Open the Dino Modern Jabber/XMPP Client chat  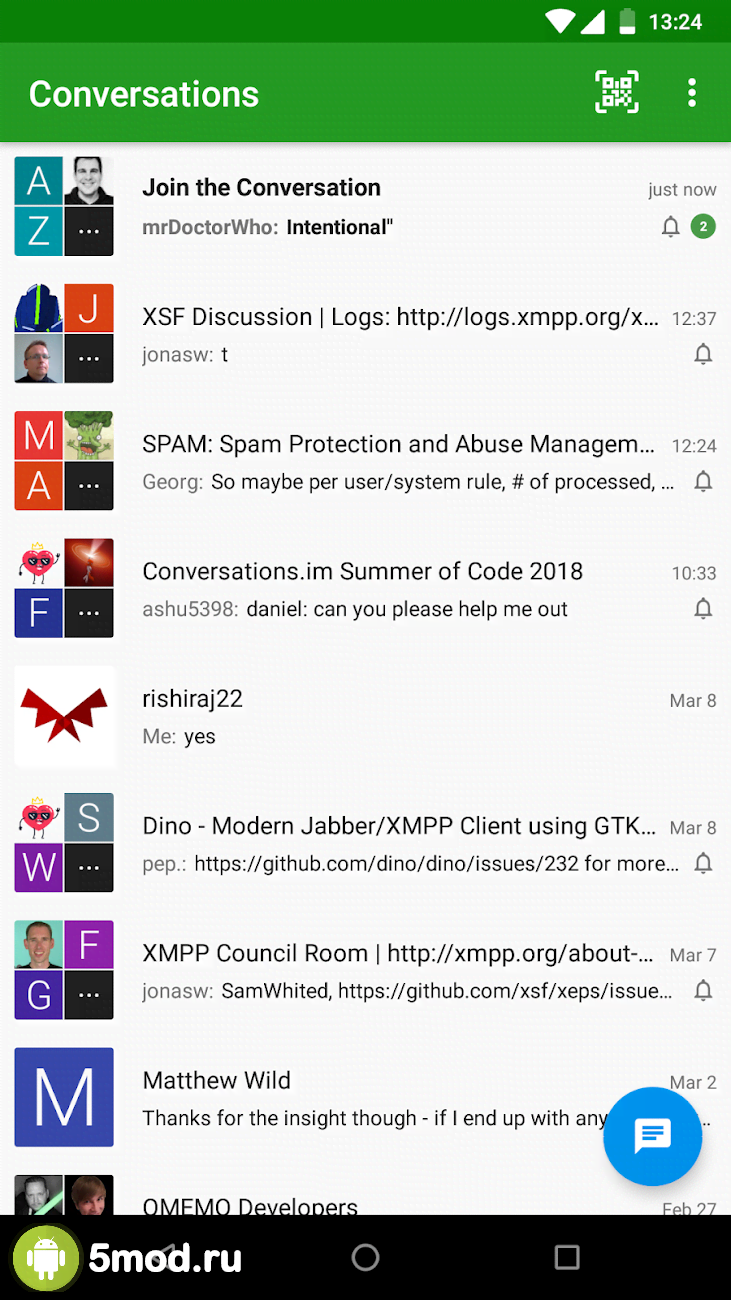click(400, 844)
